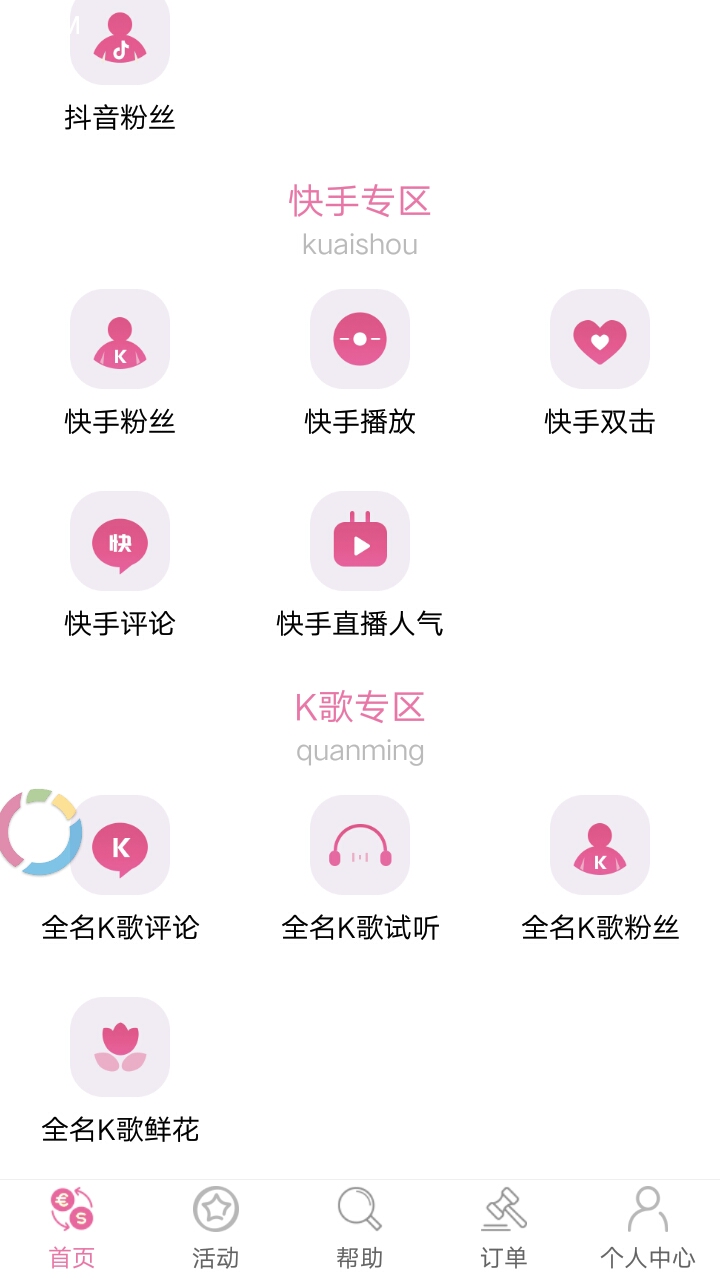
Task: Switch to the 活动 tab
Action: coord(216,1228)
